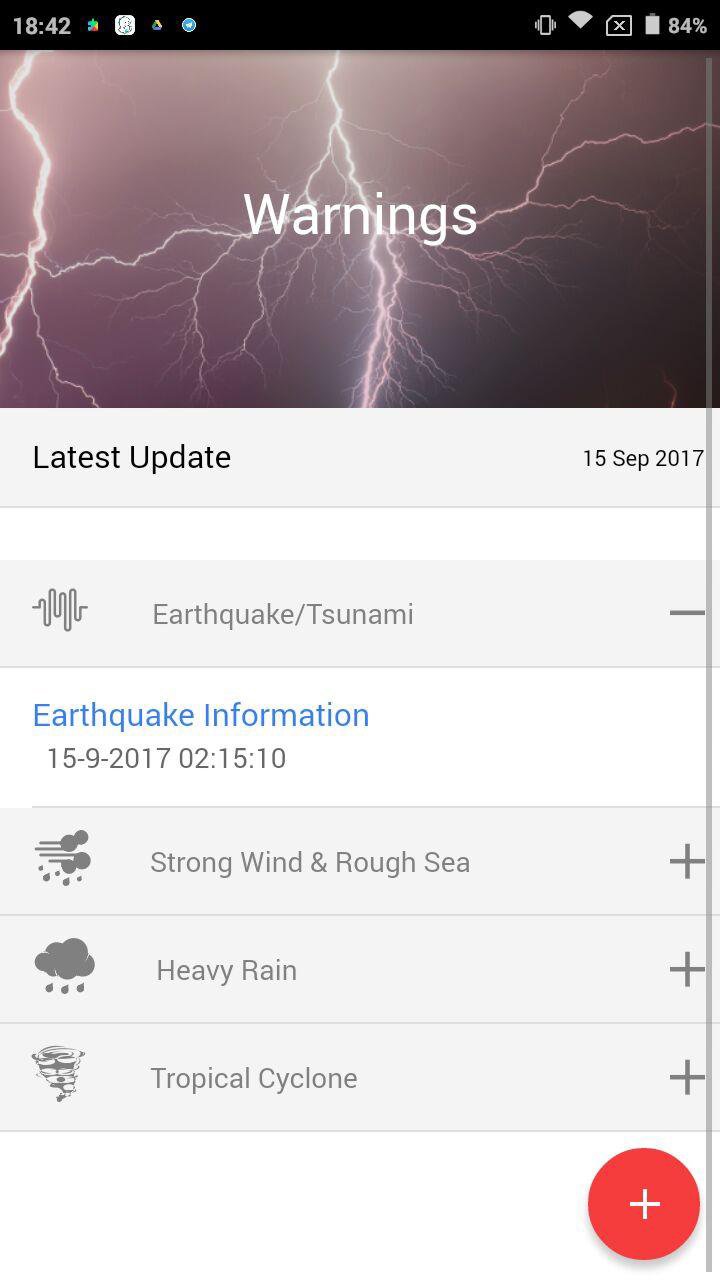
Task: Open the Earthquake Information link
Action: [x=201, y=715]
